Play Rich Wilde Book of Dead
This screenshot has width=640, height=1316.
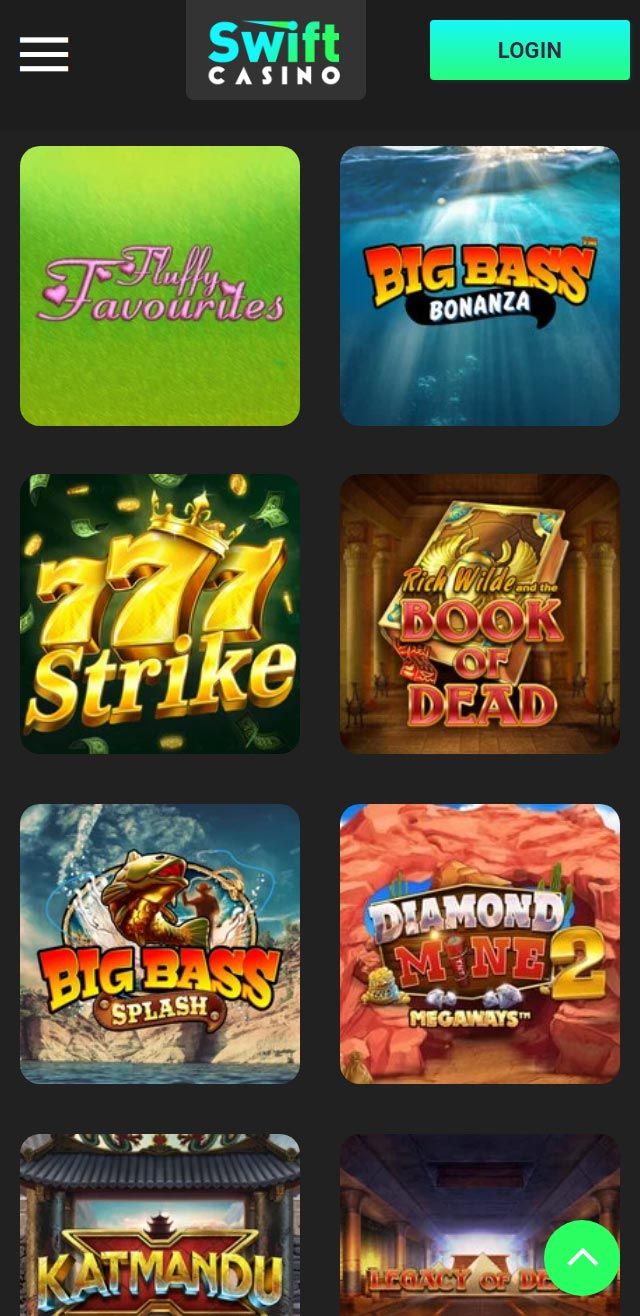point(480,614)
